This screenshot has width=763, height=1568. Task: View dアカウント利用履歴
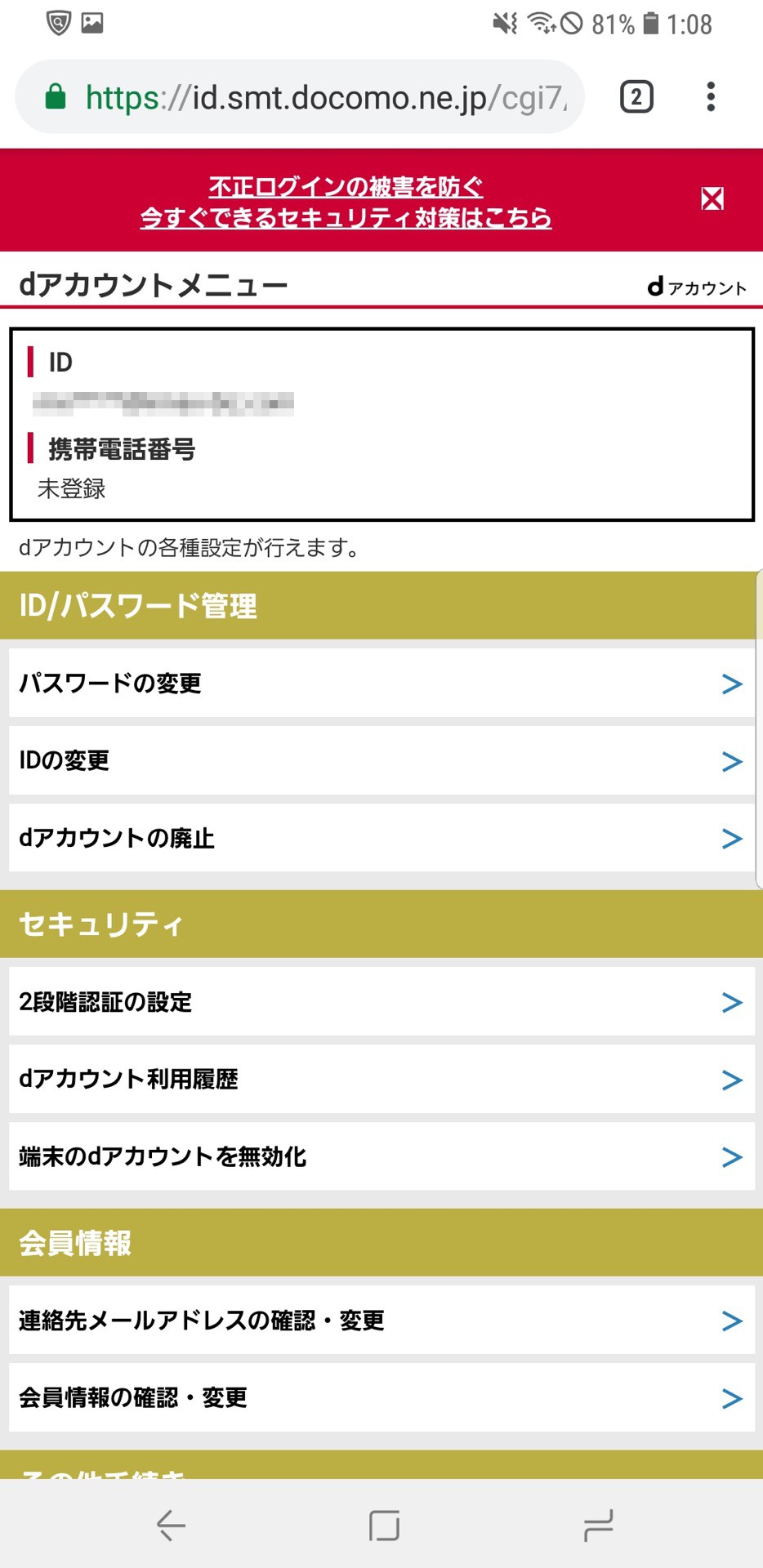click(381, 1079)
